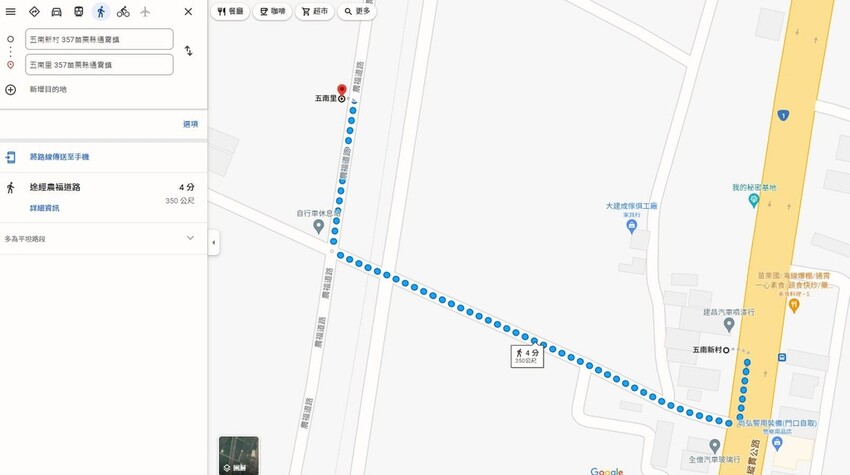Screen dimensions: 850x475
Task: Select the public transit travel mode
Action: (x=78, y=12)
